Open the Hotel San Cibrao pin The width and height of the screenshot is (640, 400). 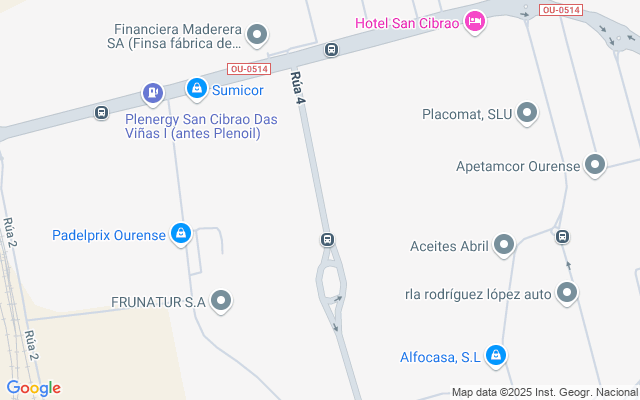(x=475, y=22)
